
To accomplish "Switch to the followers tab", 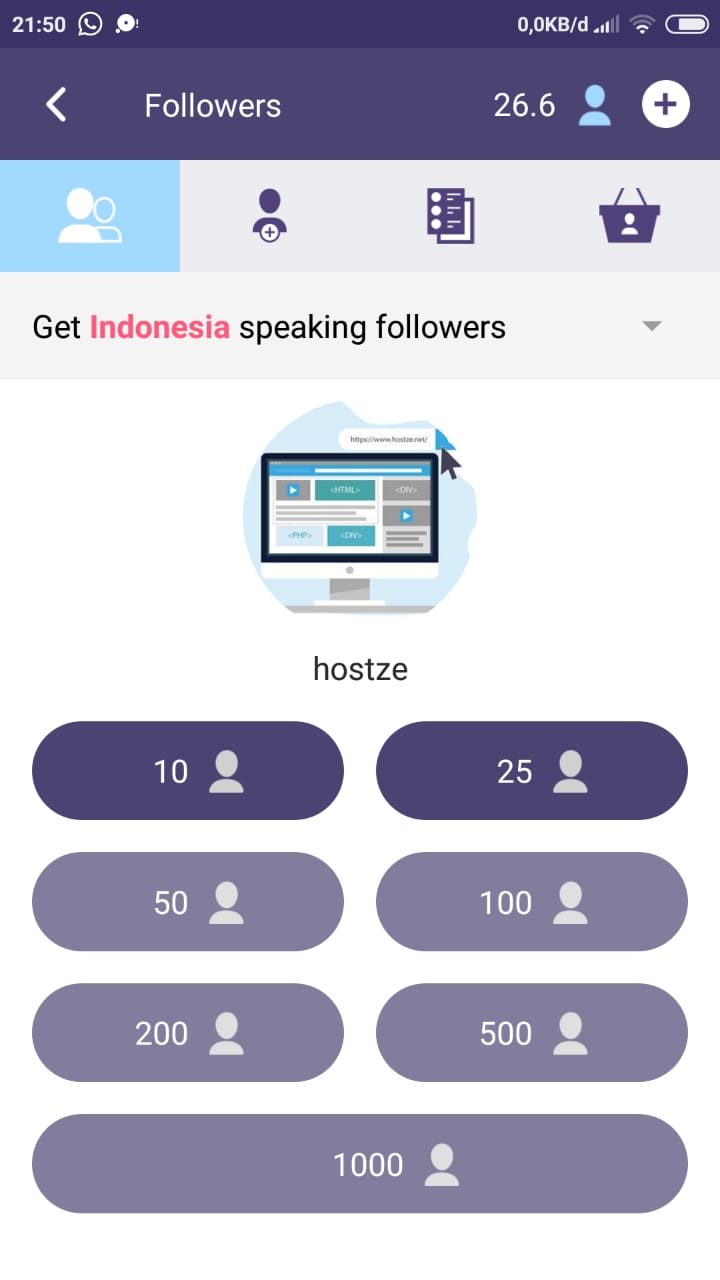I will (x=90, y=216).
